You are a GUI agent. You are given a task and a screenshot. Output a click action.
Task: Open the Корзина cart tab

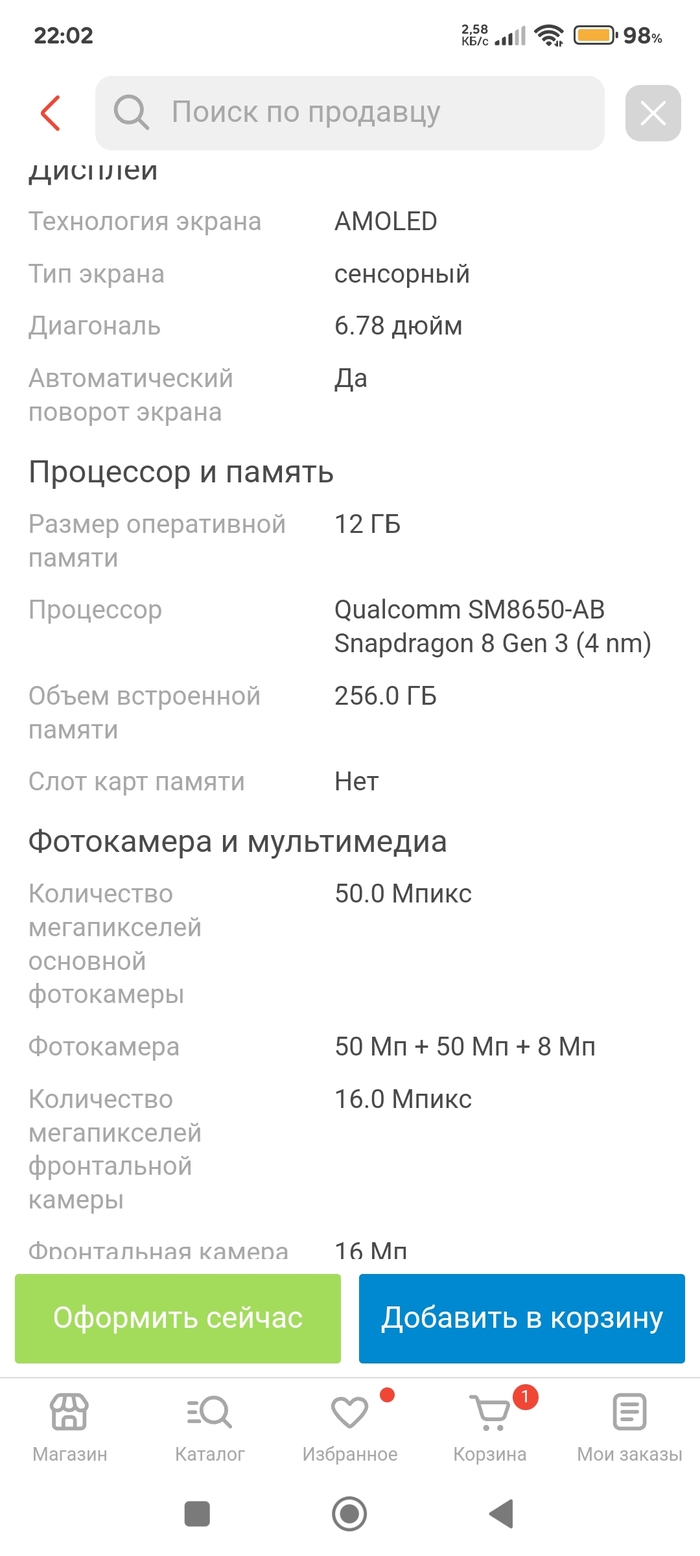(x=490, y=1428)
